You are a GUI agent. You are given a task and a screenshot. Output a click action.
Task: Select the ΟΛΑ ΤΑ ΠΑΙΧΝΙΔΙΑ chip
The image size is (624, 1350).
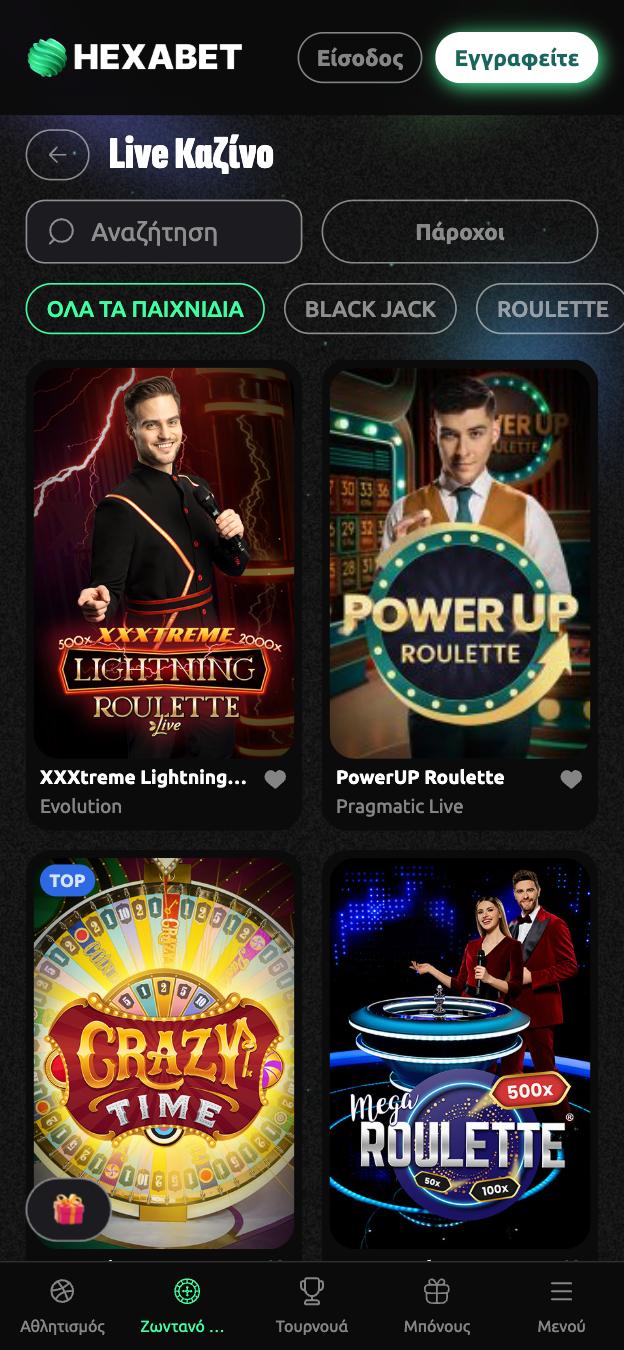(145, 309)
